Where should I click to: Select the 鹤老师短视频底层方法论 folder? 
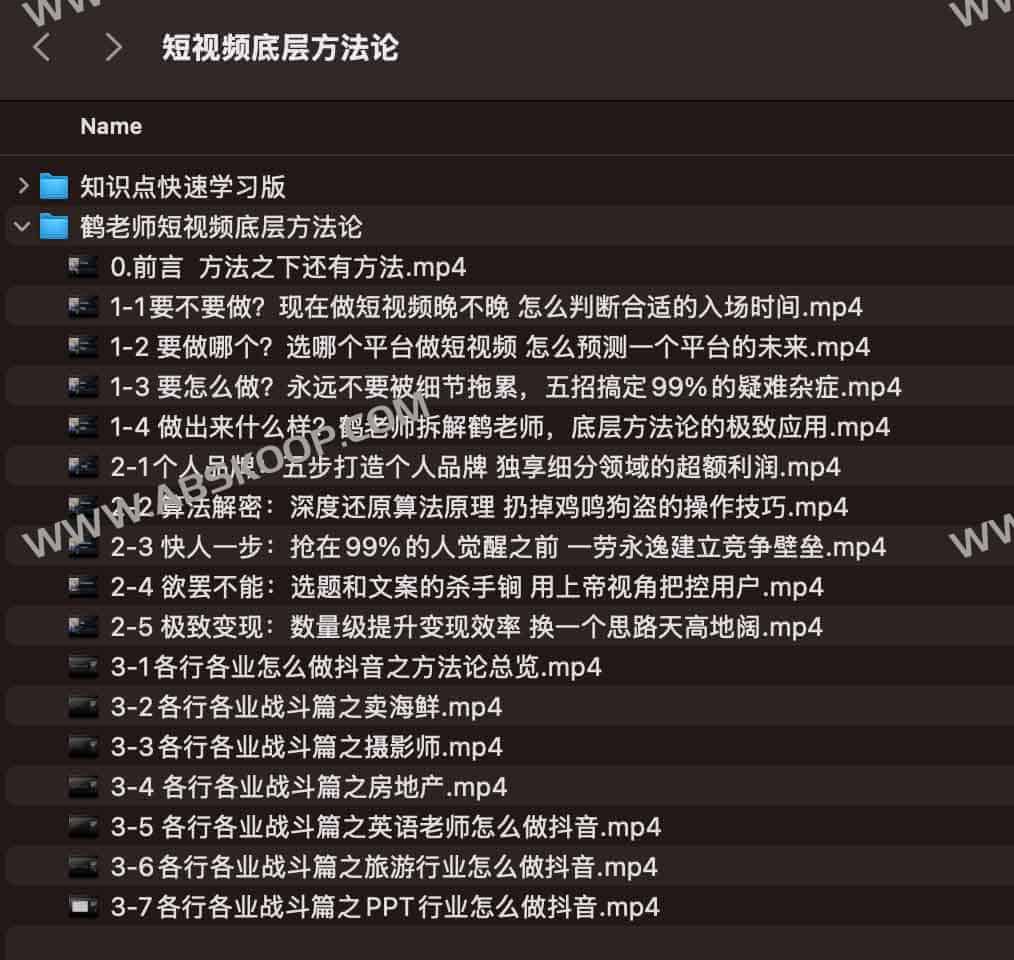220,227
